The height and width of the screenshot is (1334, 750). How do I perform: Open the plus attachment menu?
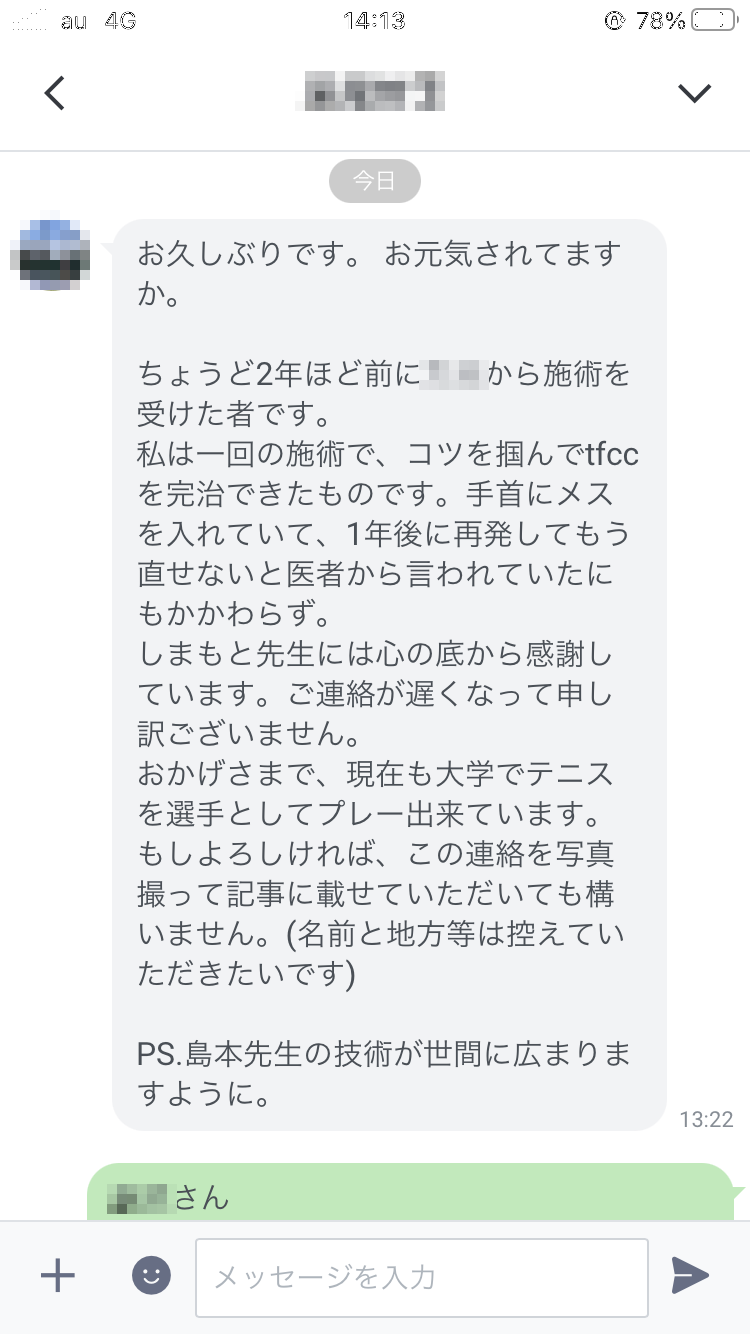pos(58,1275)
